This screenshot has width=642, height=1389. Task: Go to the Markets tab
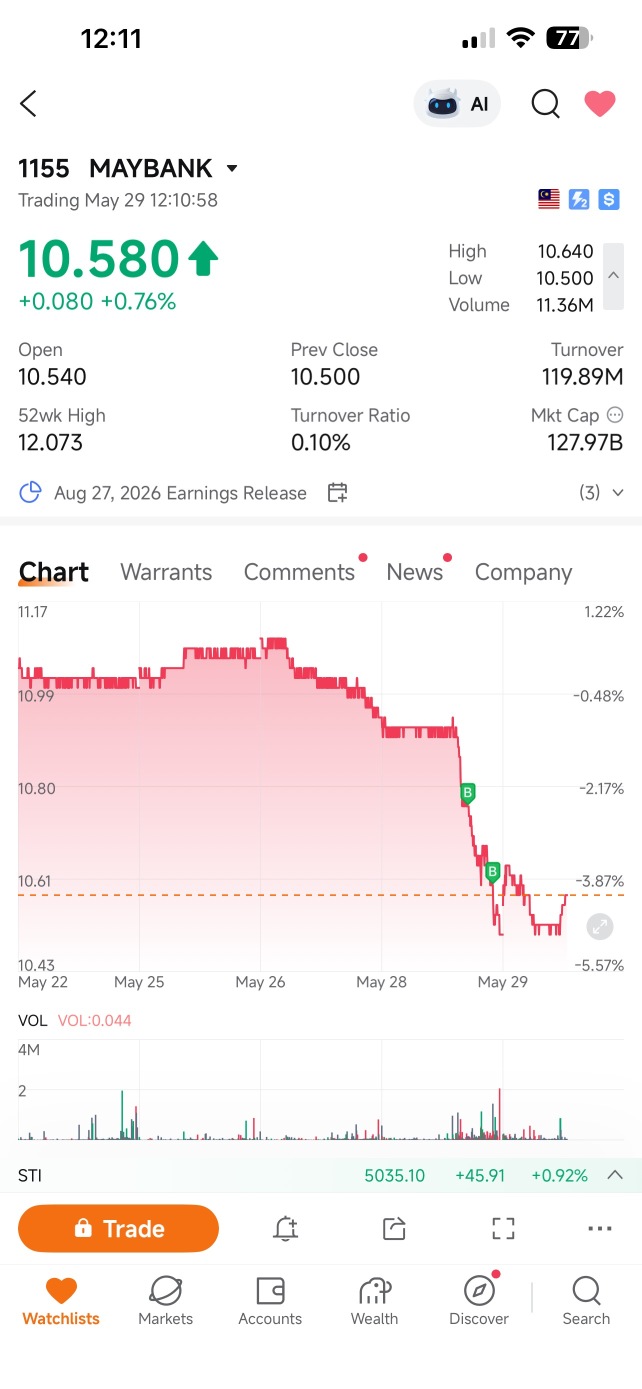click(x=165, y=1300)
